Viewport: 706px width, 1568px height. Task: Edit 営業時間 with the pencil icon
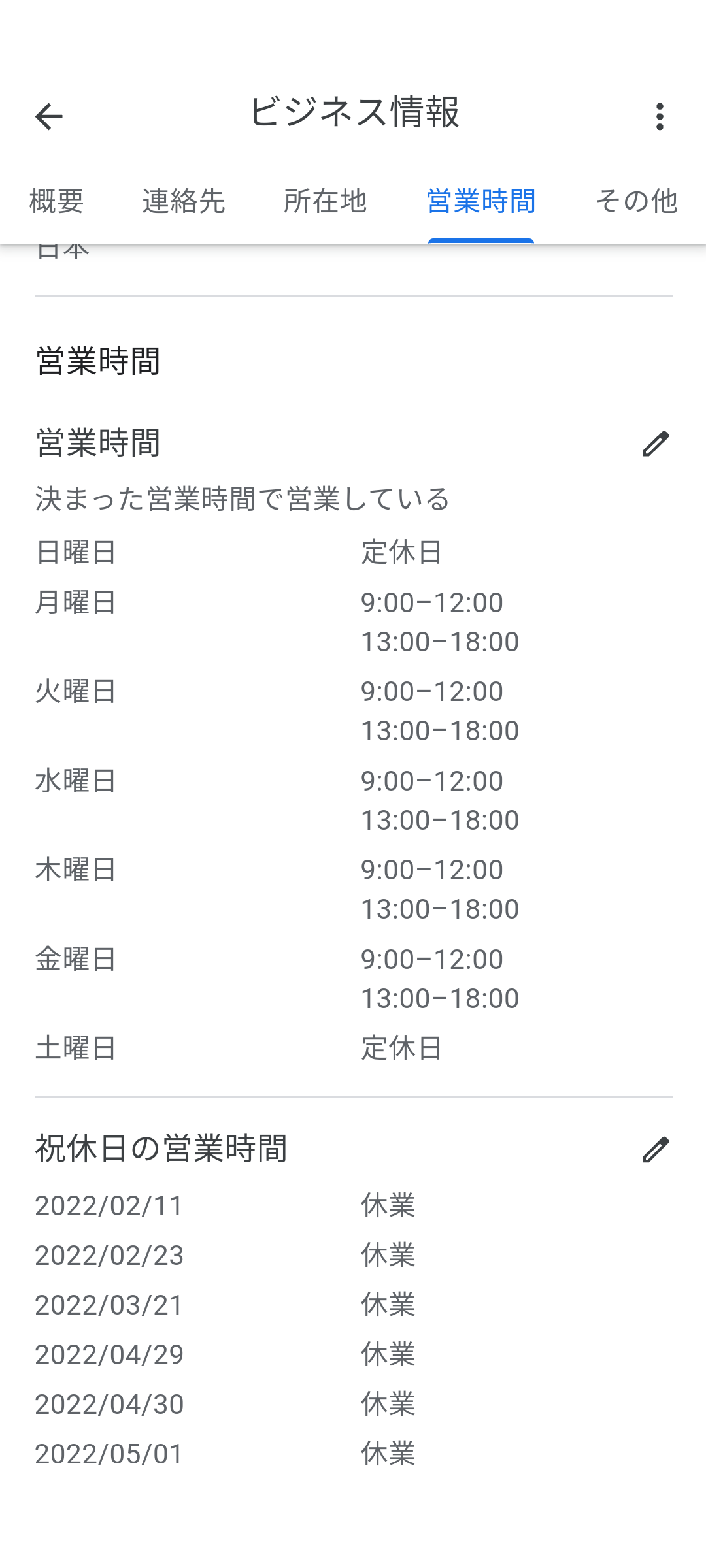coord(656,444)
